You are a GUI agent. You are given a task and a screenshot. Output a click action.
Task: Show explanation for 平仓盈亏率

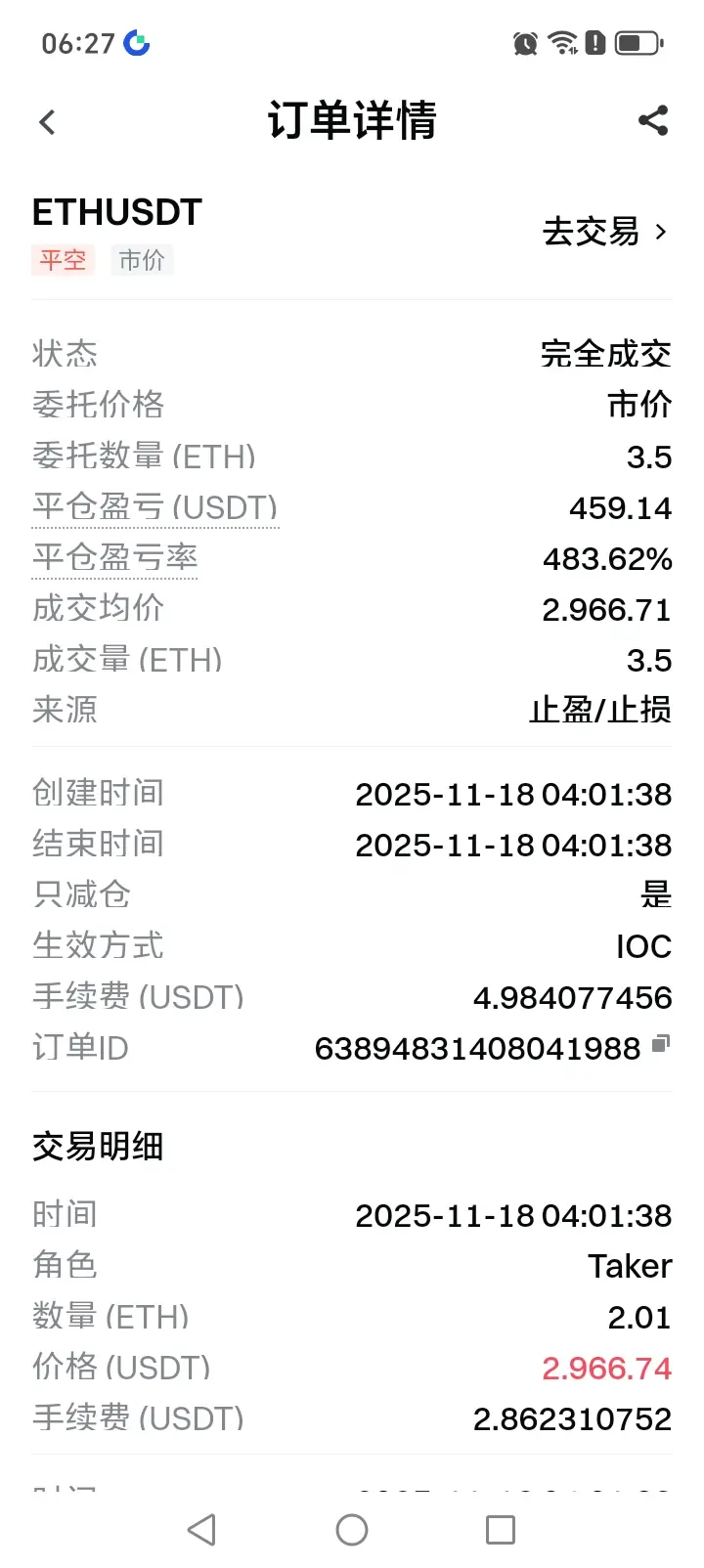[x=115, y=558]
